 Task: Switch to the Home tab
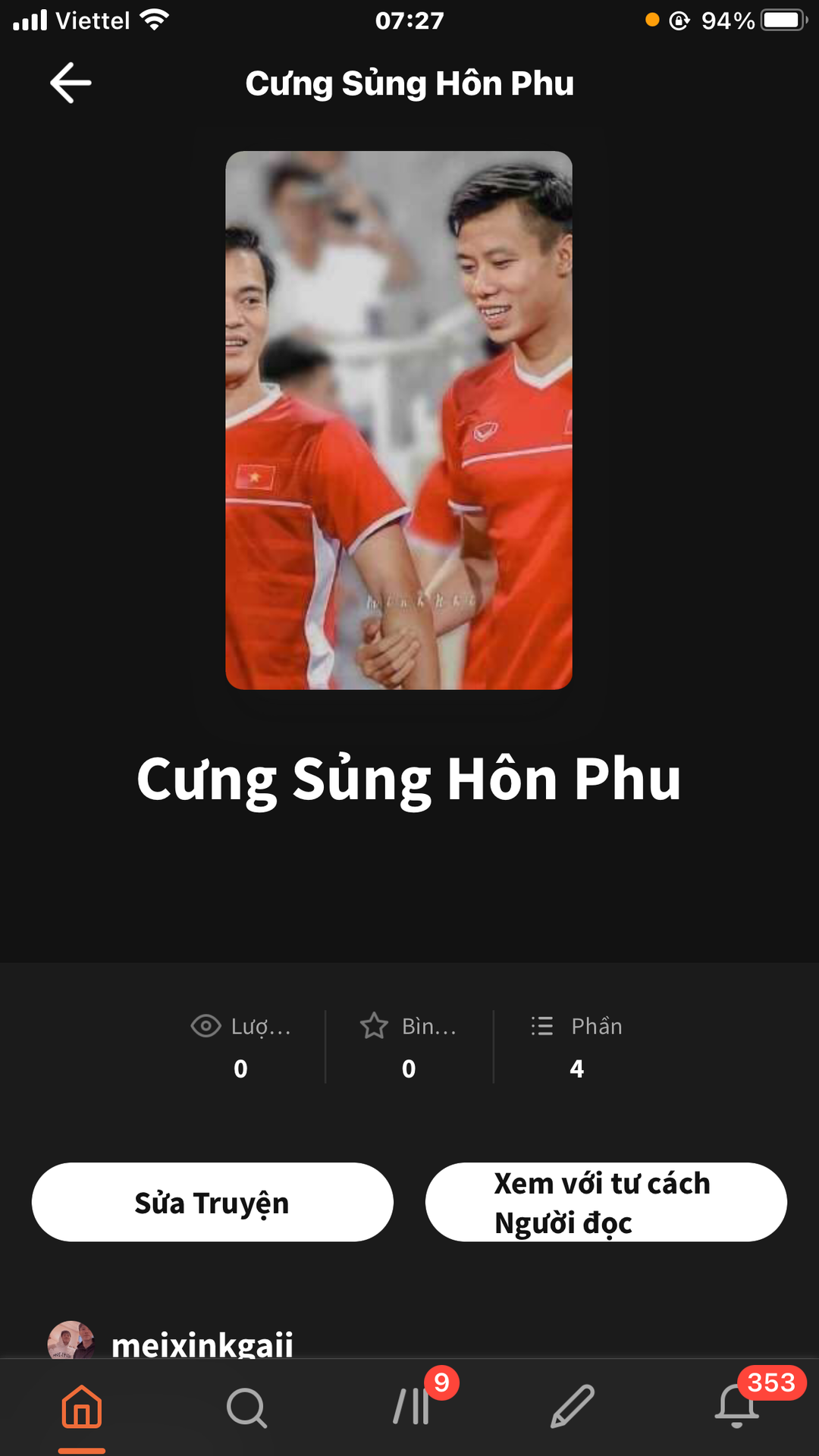82,1407
